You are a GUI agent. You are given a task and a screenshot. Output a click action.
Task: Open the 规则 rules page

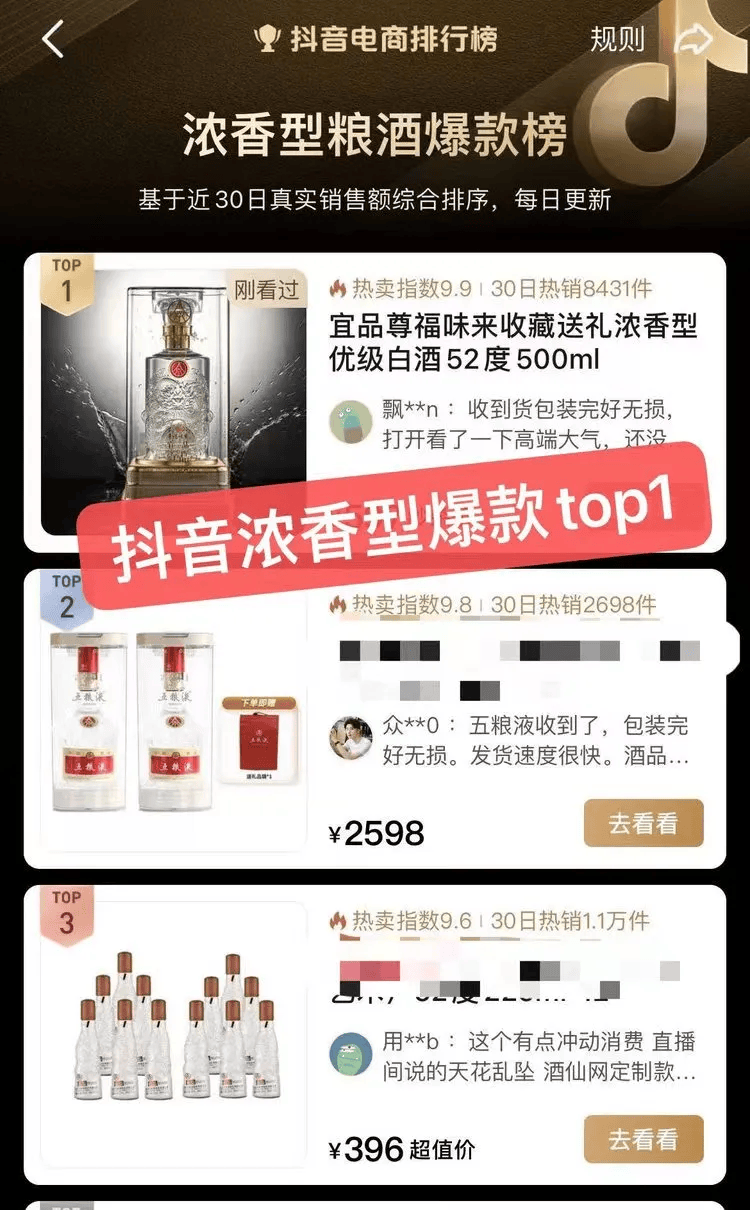click(x=617, y=40)
